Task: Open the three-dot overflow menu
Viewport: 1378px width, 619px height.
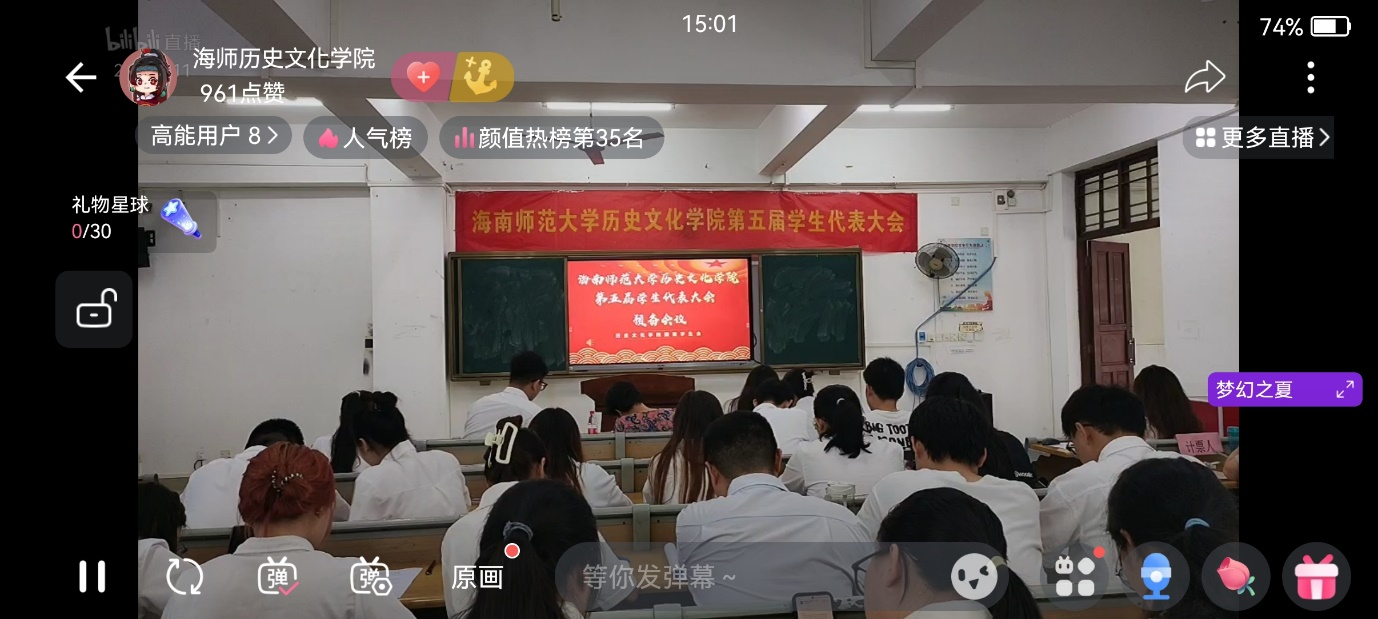Action: [x=1310, y=77]
